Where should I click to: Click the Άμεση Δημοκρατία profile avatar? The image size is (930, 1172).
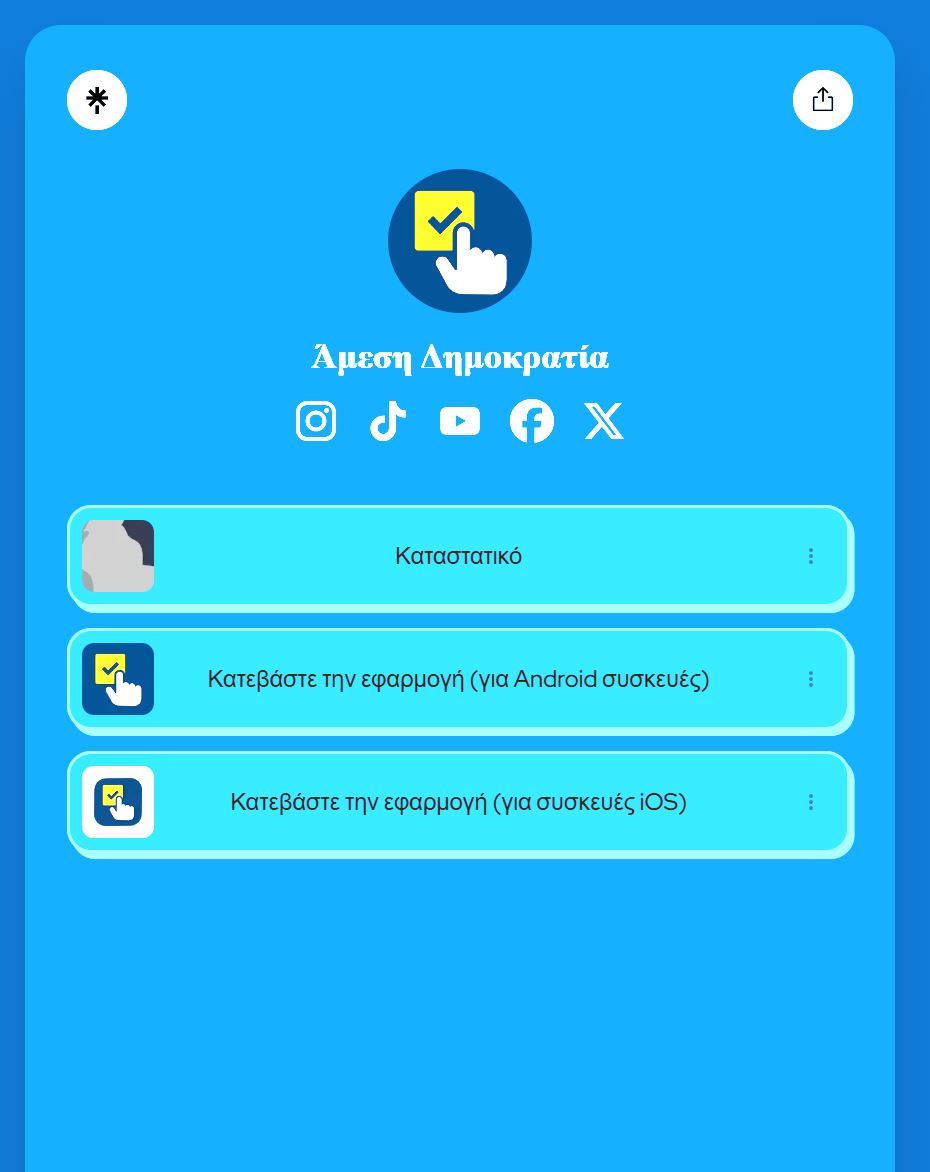pyautogui.click(x=460, y=240)
